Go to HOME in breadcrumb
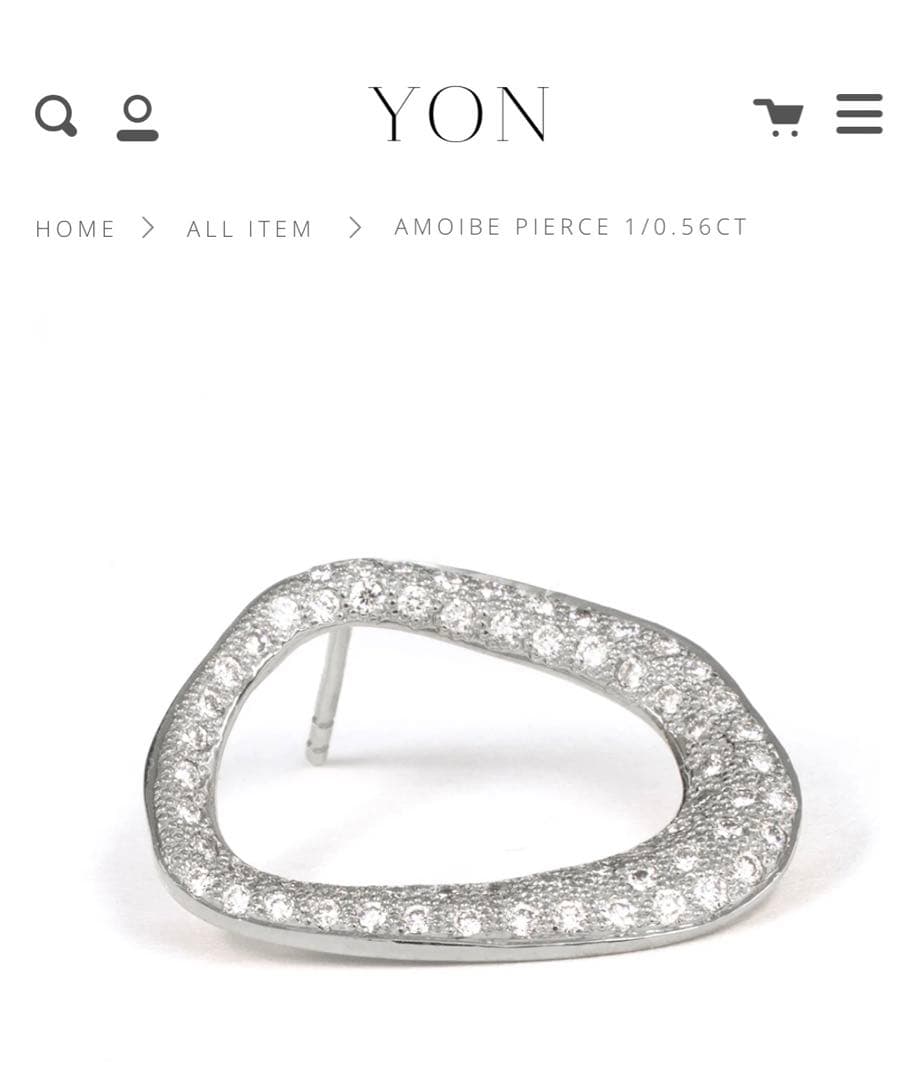905x1080 pixels. click(76, 229)
